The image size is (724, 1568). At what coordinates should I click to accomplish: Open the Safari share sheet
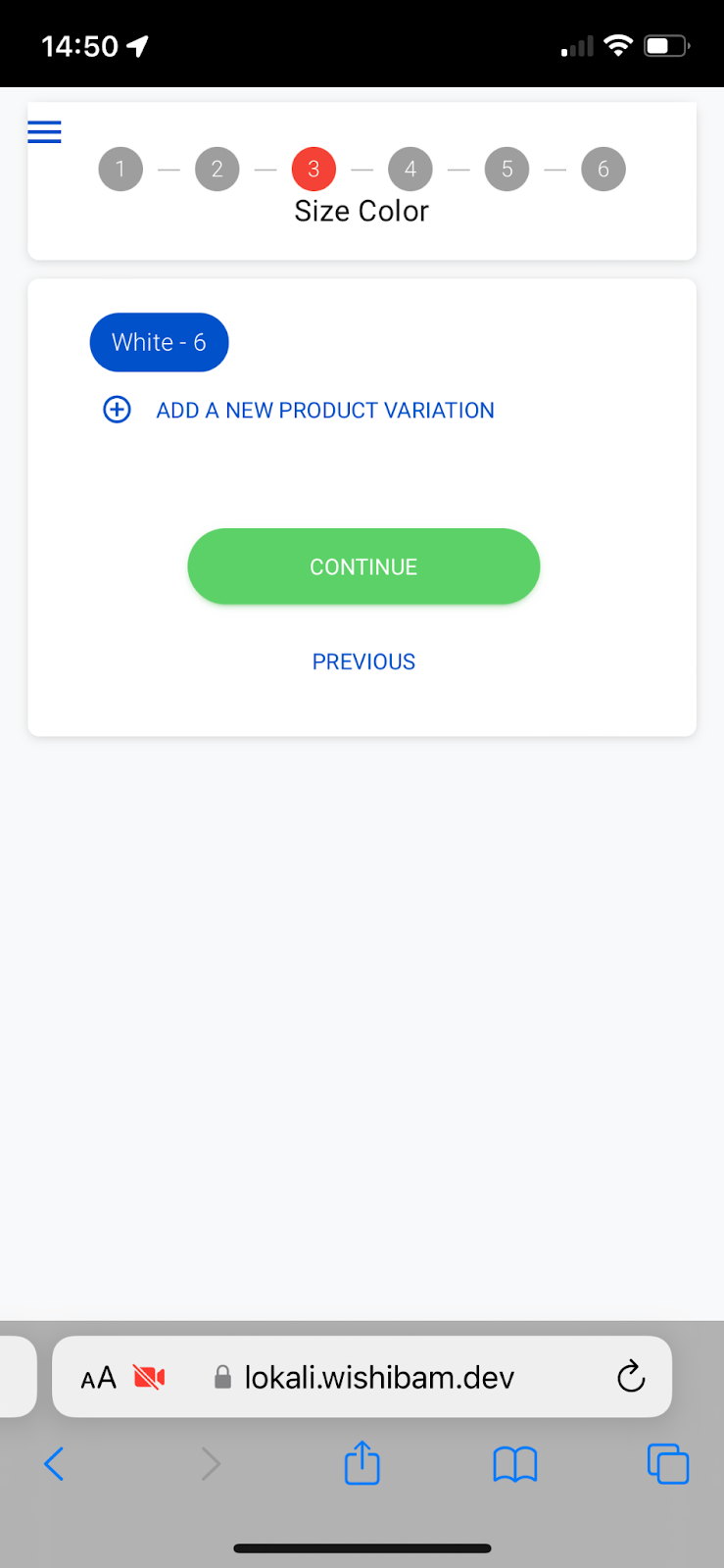pyautogui.click(x=362, y=1464)
